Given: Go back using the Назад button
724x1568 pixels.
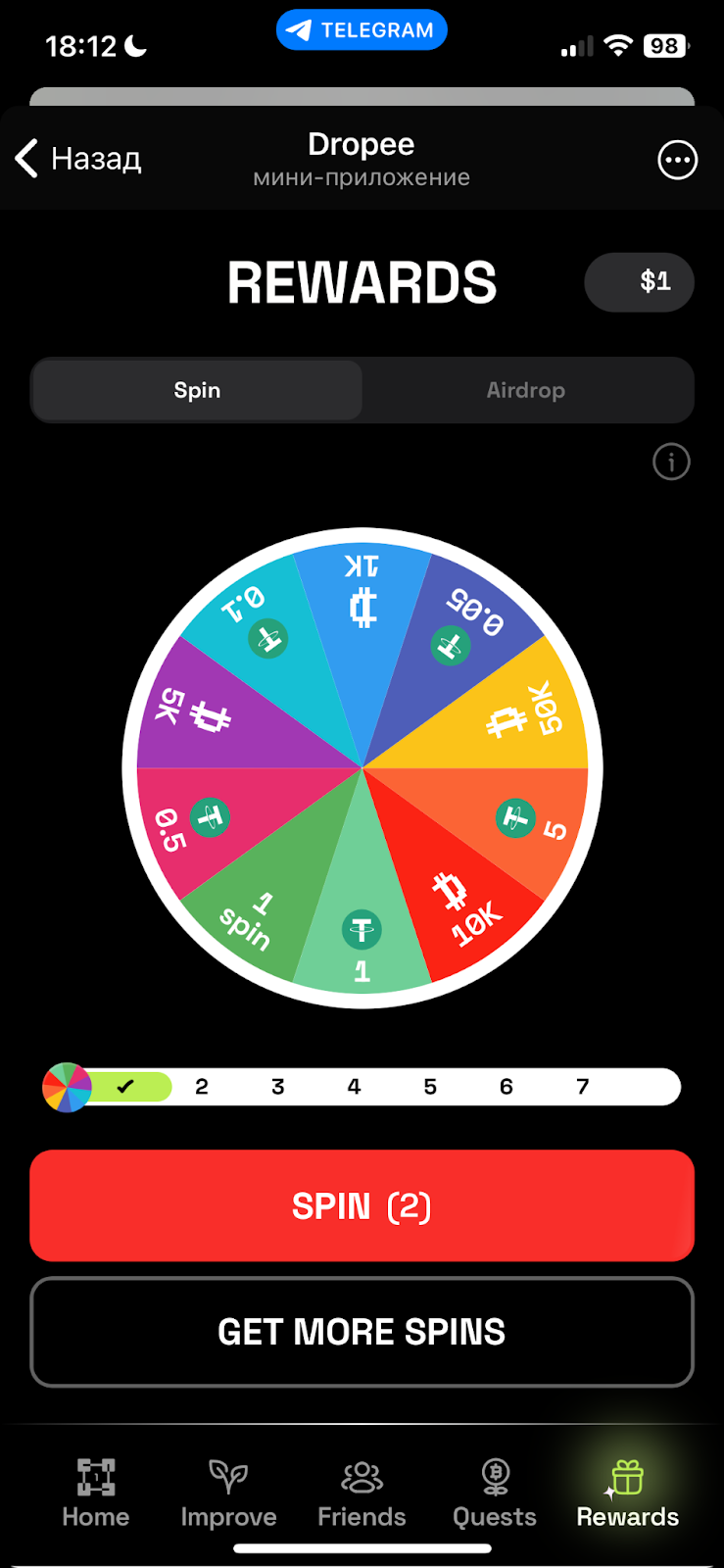Looking at the screenshot, I should (x=80, y=158).
